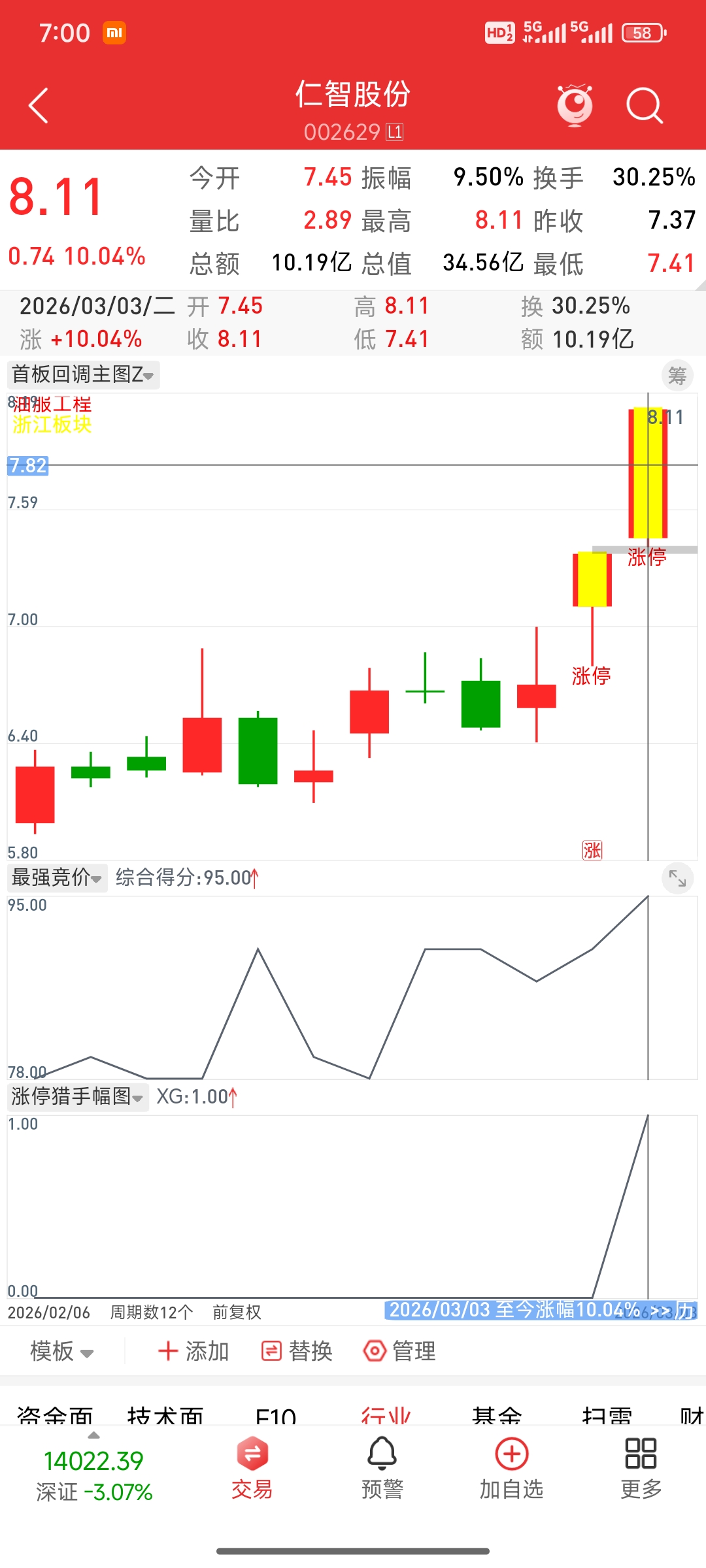Open the search magnifier icon
This screenshot has height=1568, width=706.
644,106
